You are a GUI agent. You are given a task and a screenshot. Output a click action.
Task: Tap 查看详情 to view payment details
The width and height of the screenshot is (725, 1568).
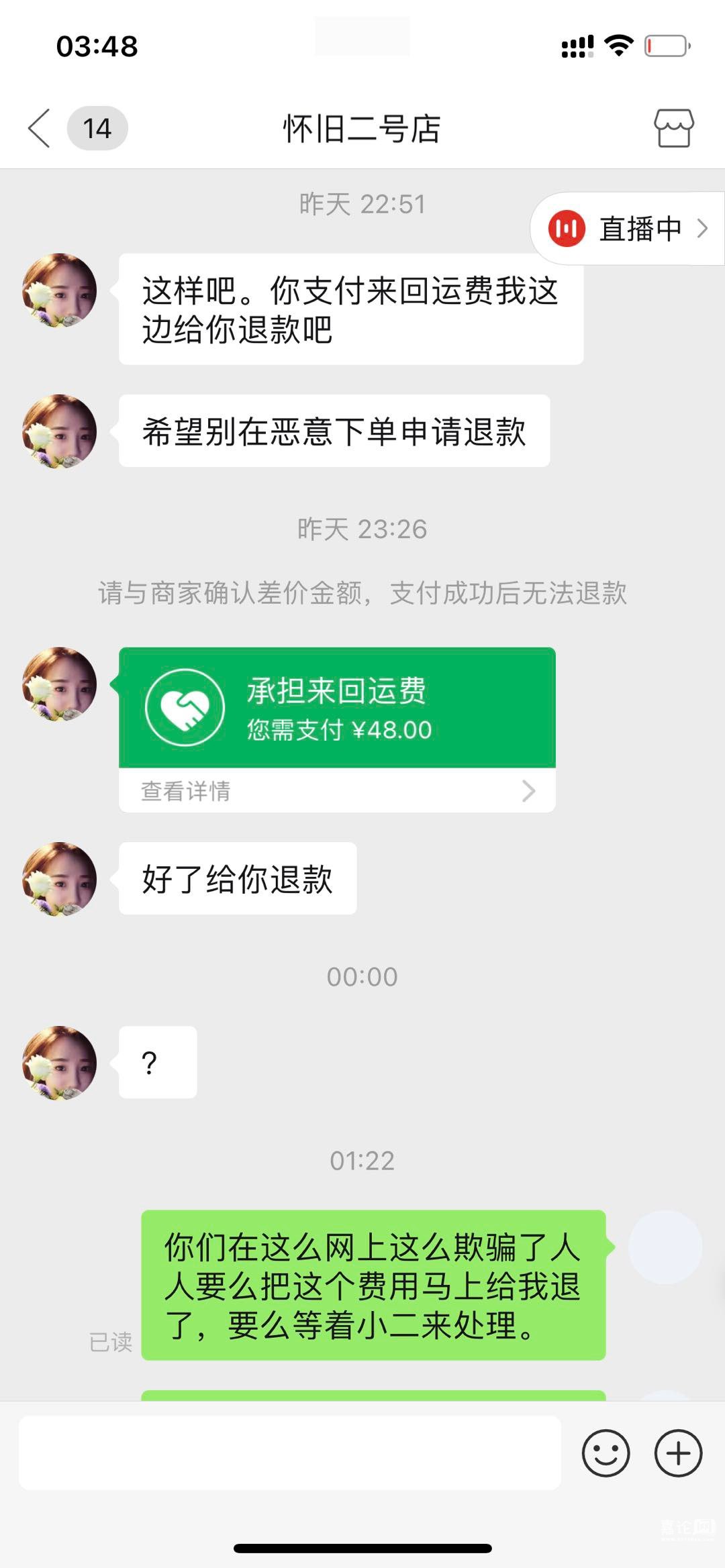tap(337, 791)
